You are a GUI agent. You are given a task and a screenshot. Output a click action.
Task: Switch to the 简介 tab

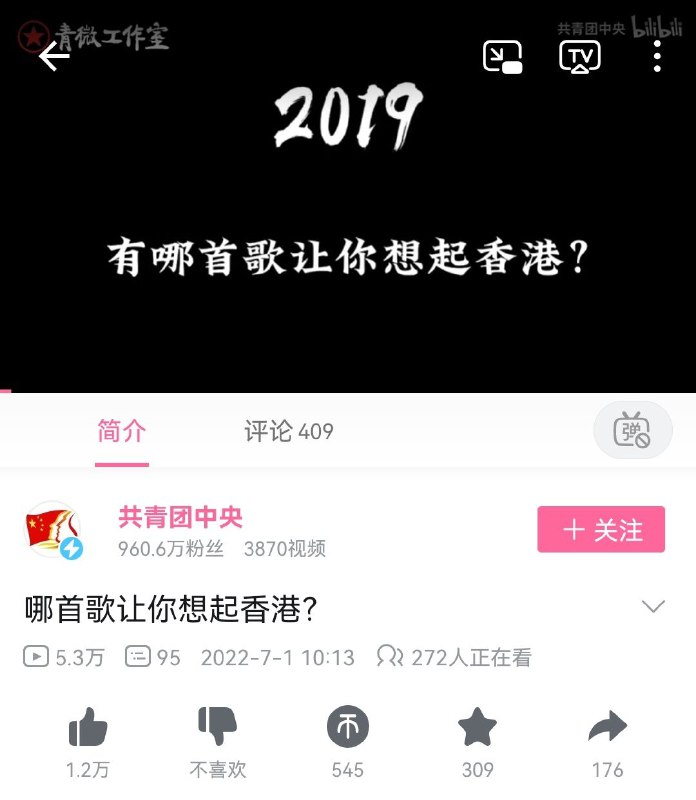pos(122,432)
